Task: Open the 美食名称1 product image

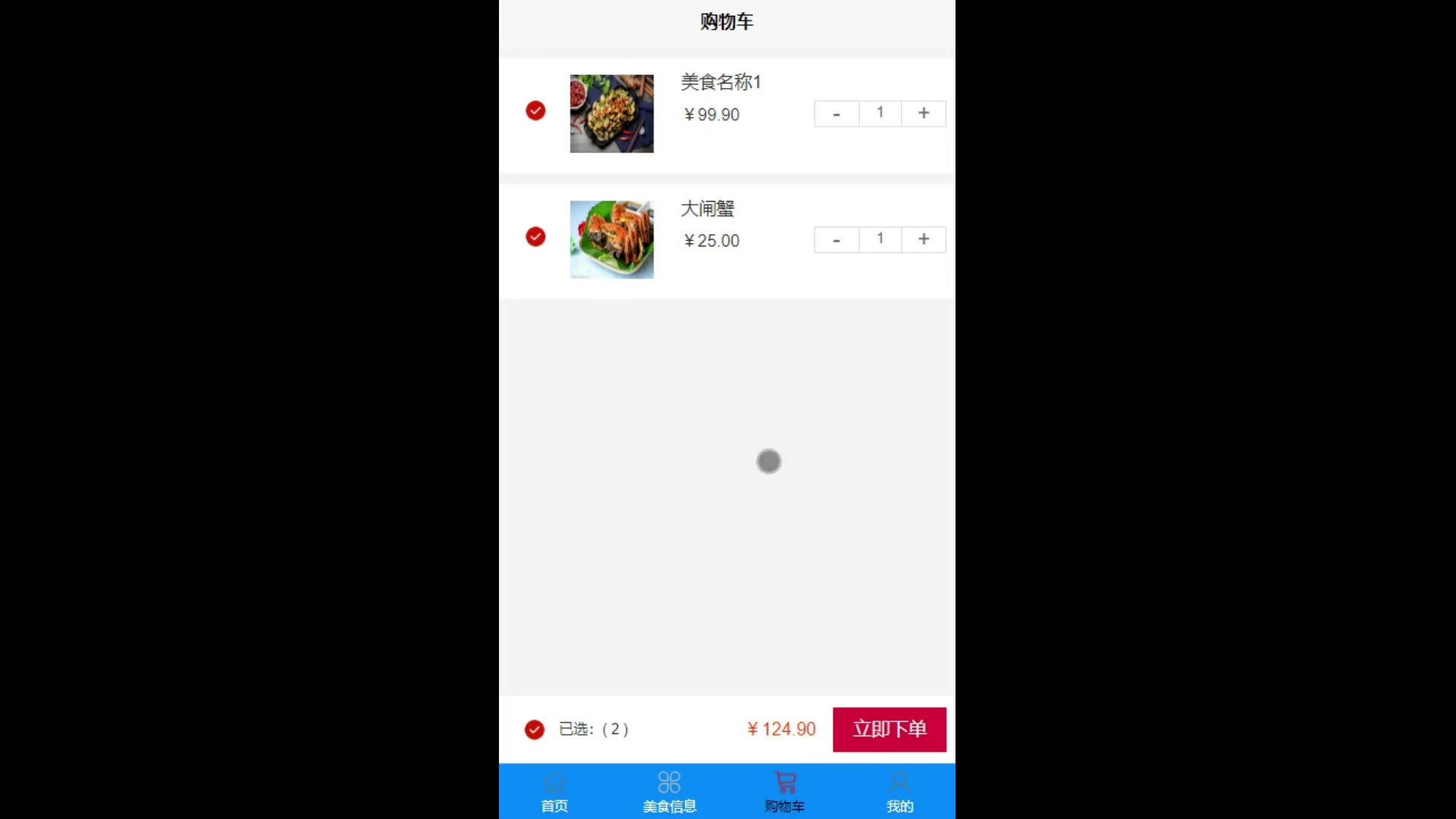Action: (611, 114)
